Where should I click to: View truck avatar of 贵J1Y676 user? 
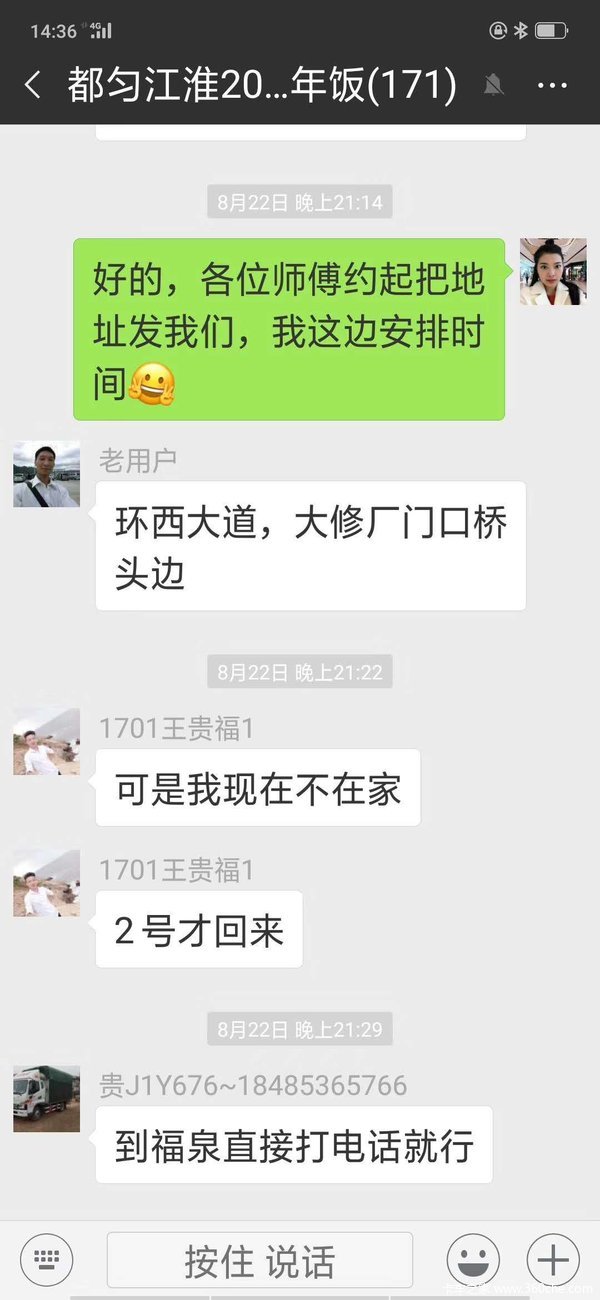click(46, 1098)
